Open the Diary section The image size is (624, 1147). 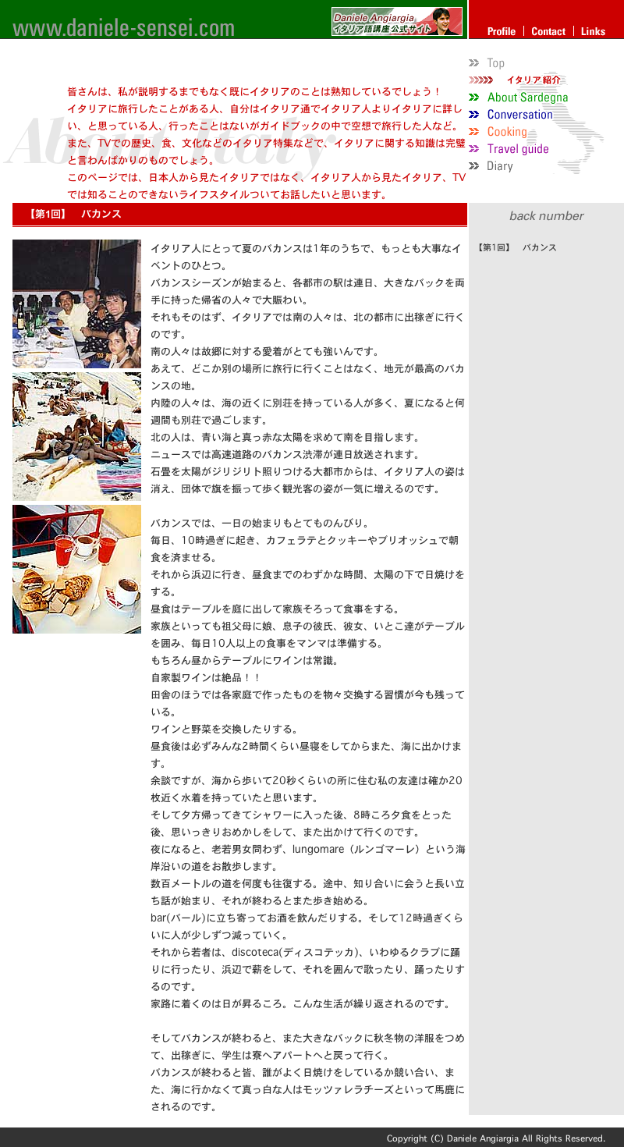[500, 166]
